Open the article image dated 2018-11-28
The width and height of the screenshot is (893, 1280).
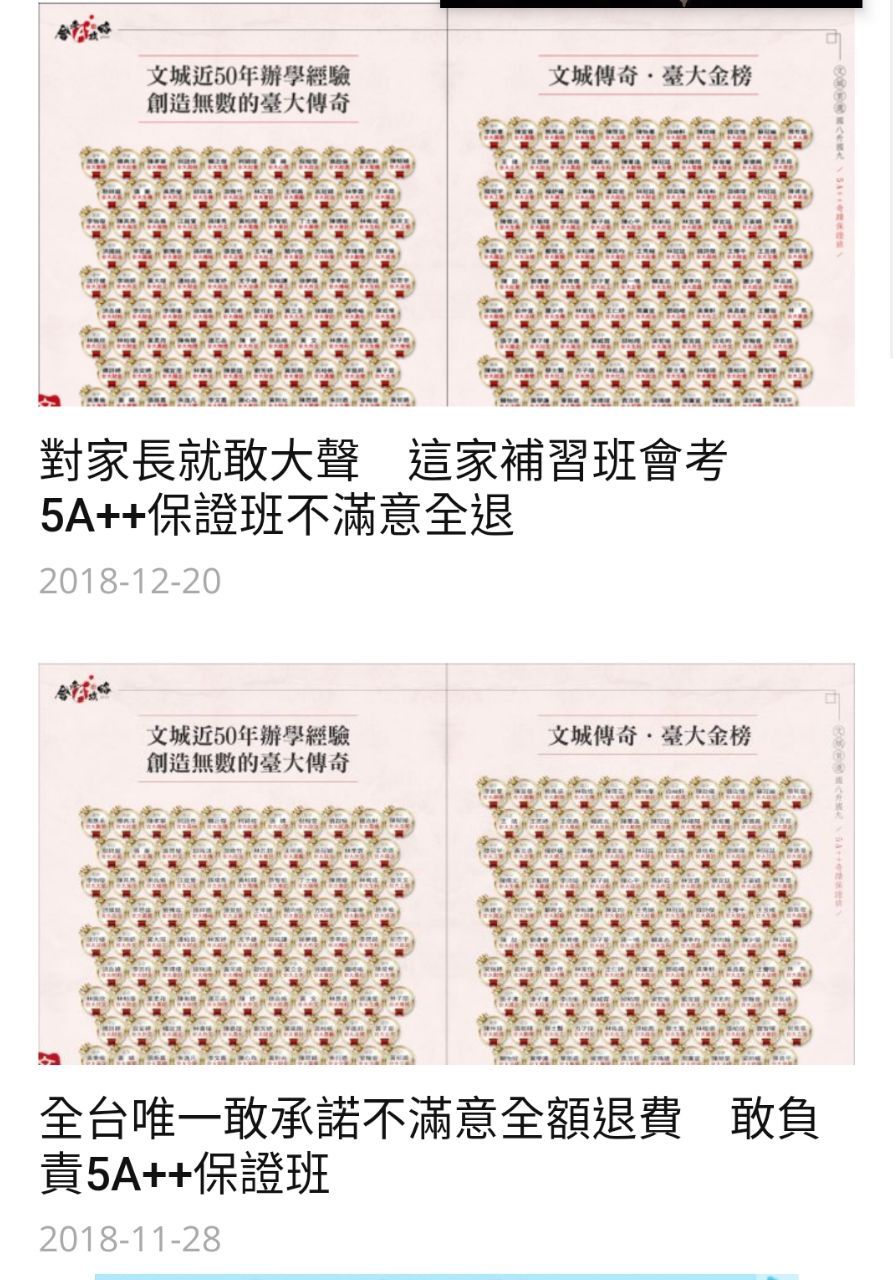pos(446,863)
